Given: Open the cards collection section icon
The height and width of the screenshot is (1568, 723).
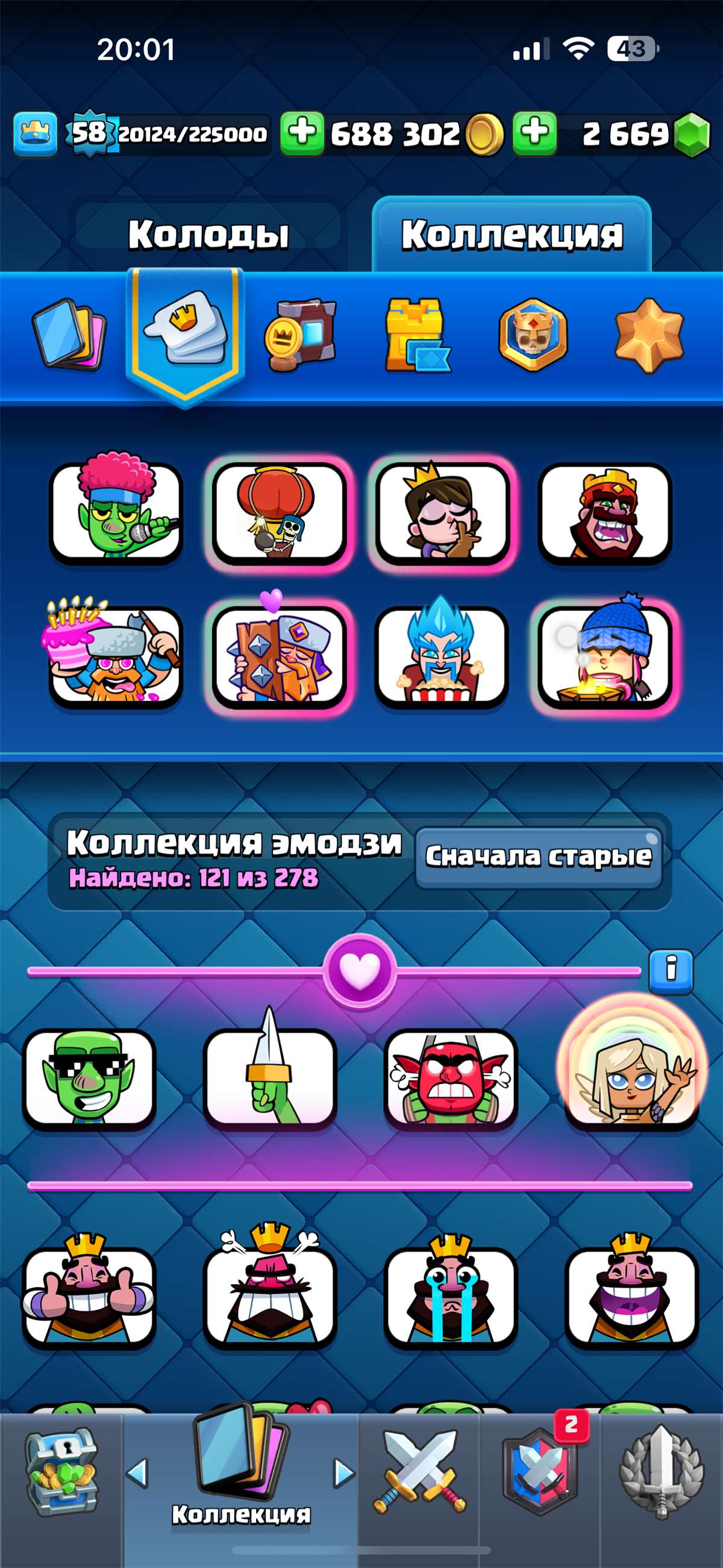Looking at the screenshot, I should (68, 334).
